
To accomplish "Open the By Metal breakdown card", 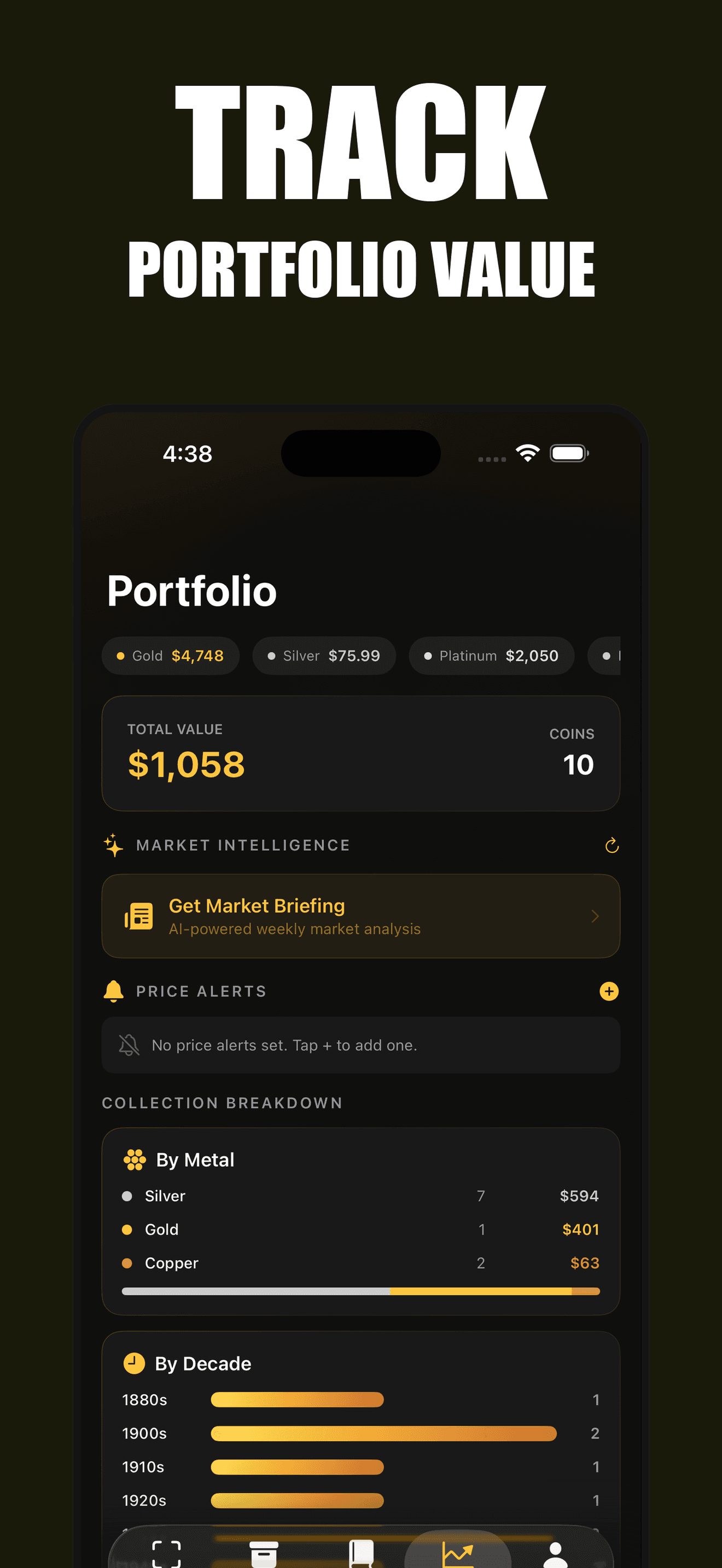I will point(360,1160).
